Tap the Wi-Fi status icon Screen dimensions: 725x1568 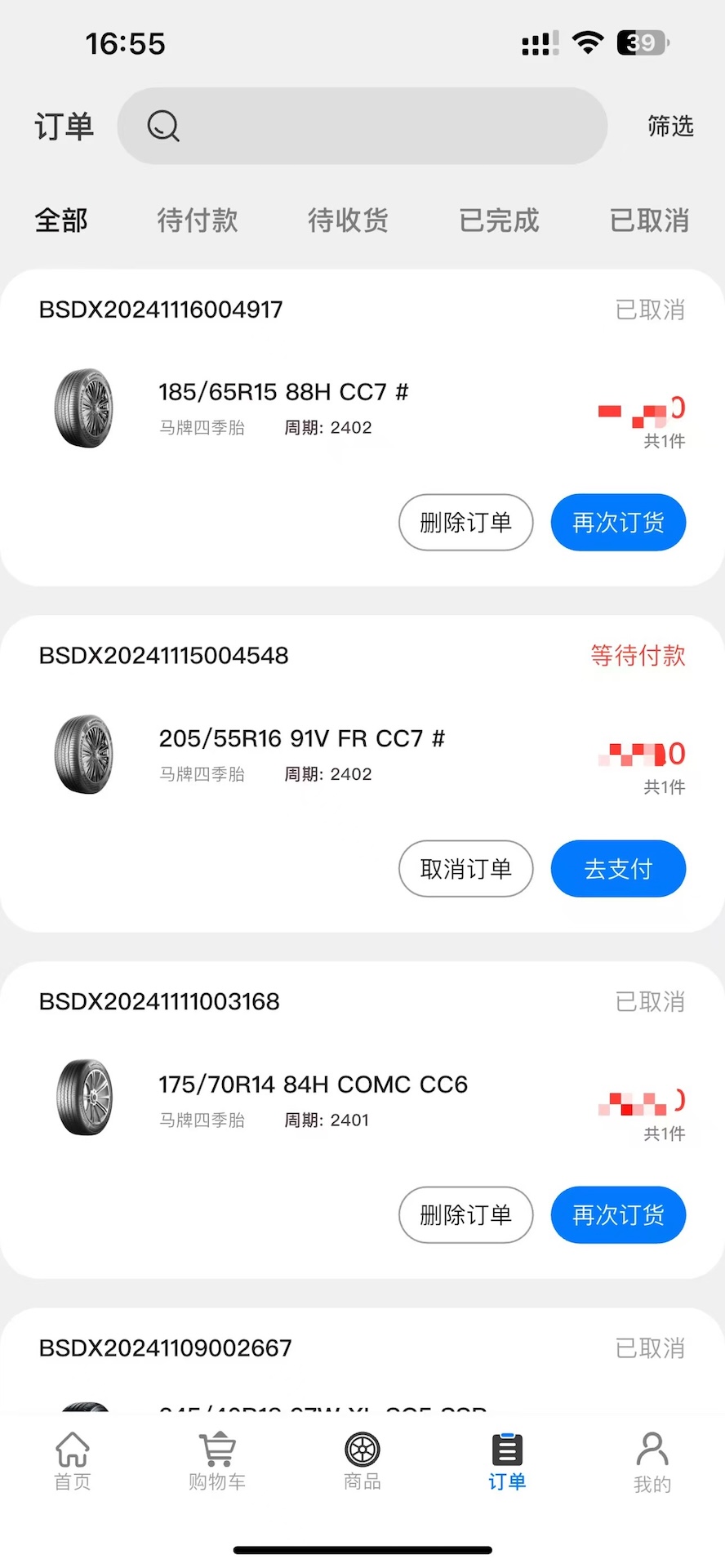(589, 41)
